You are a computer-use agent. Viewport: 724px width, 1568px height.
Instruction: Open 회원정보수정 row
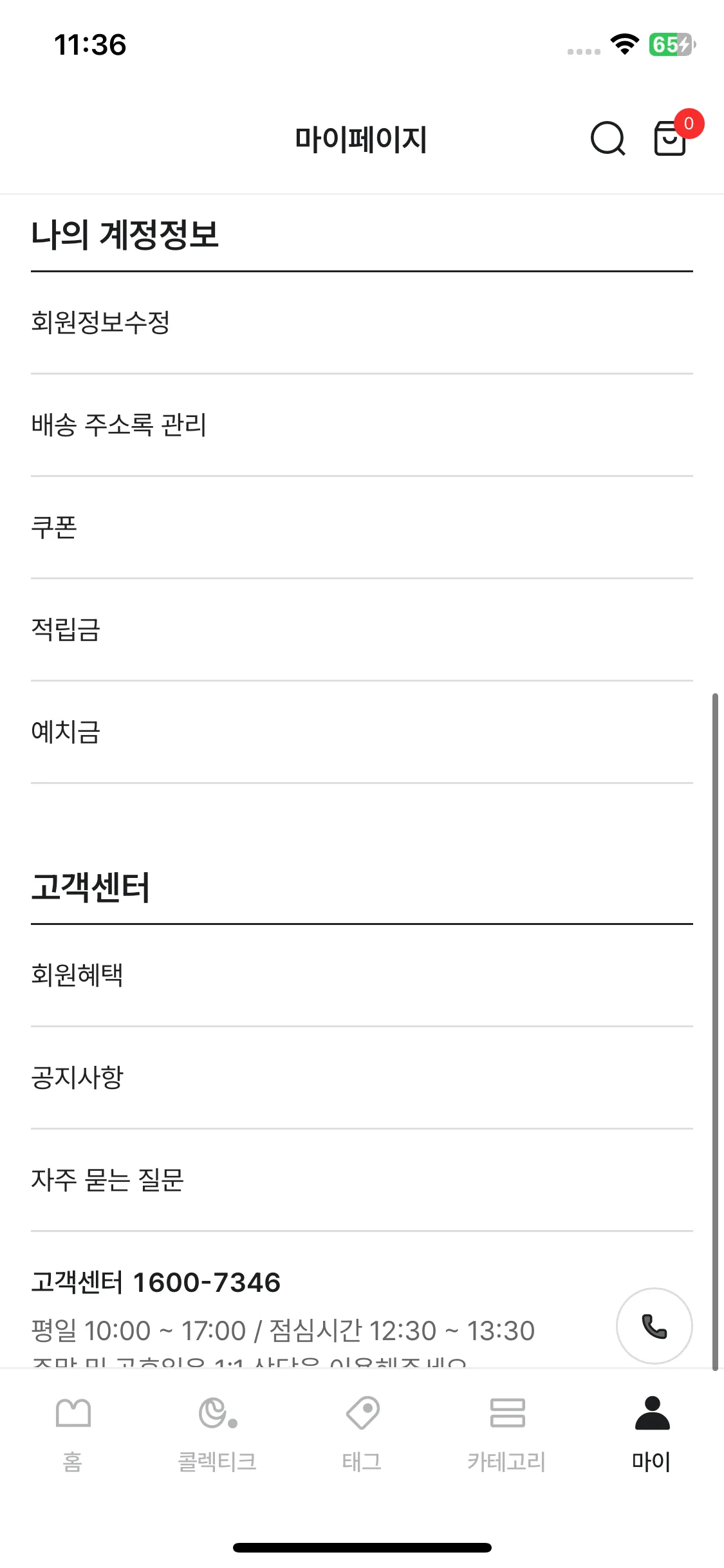point(362,323)
